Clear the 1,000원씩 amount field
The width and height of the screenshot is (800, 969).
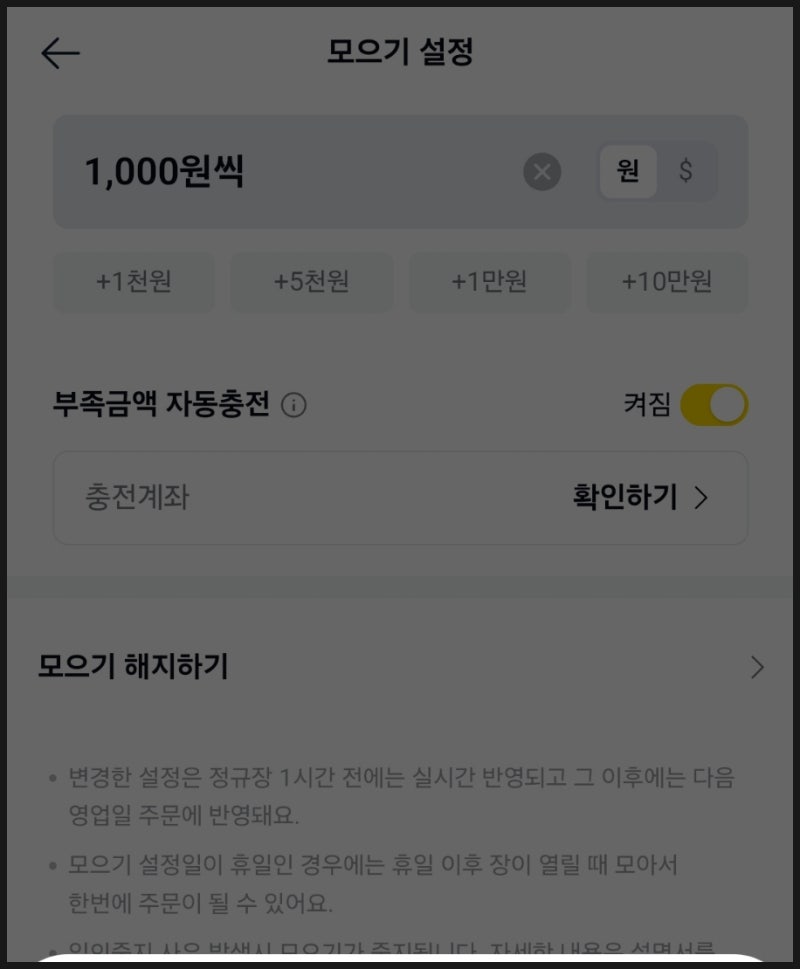click(542, 171)
